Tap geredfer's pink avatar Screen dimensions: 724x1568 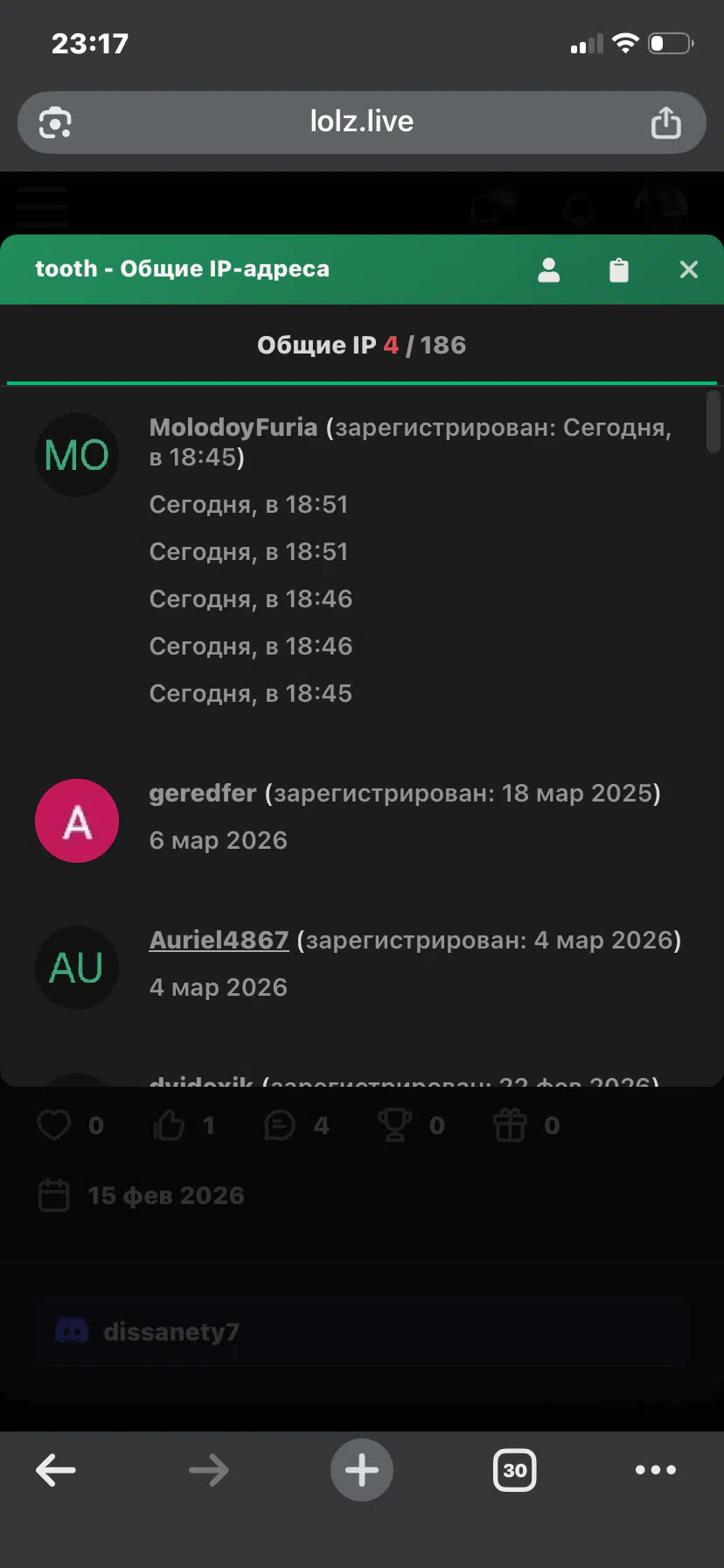click(77, 821)
